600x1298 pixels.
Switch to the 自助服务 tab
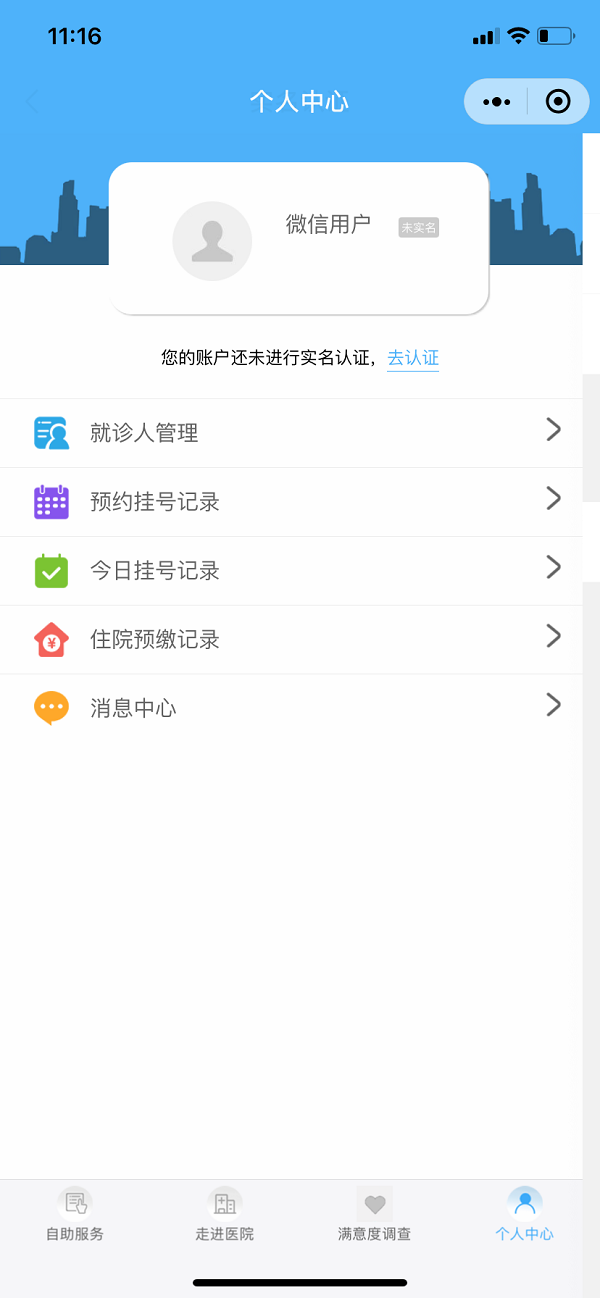click(x=75, y=1214)
